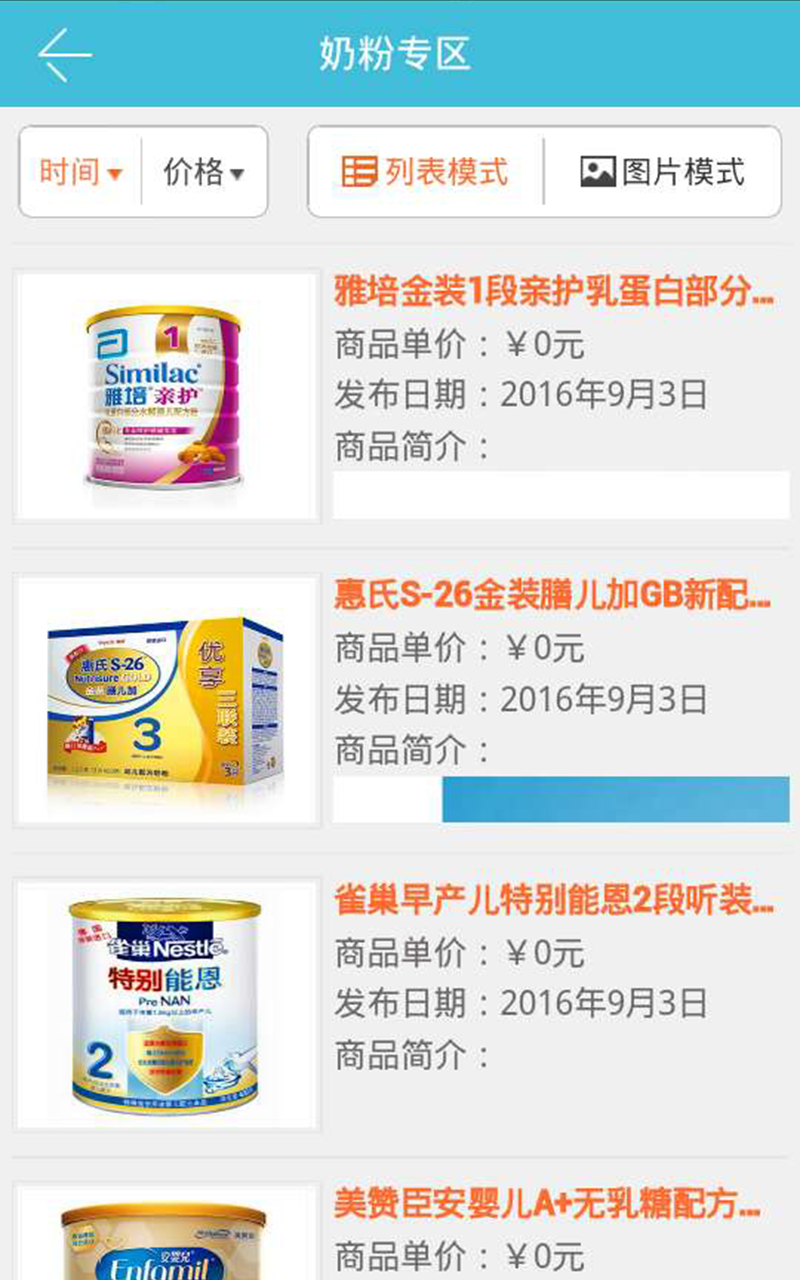Open the 雅培金装1段亲护 milk powder item
800x1280 pixels.
553,292
